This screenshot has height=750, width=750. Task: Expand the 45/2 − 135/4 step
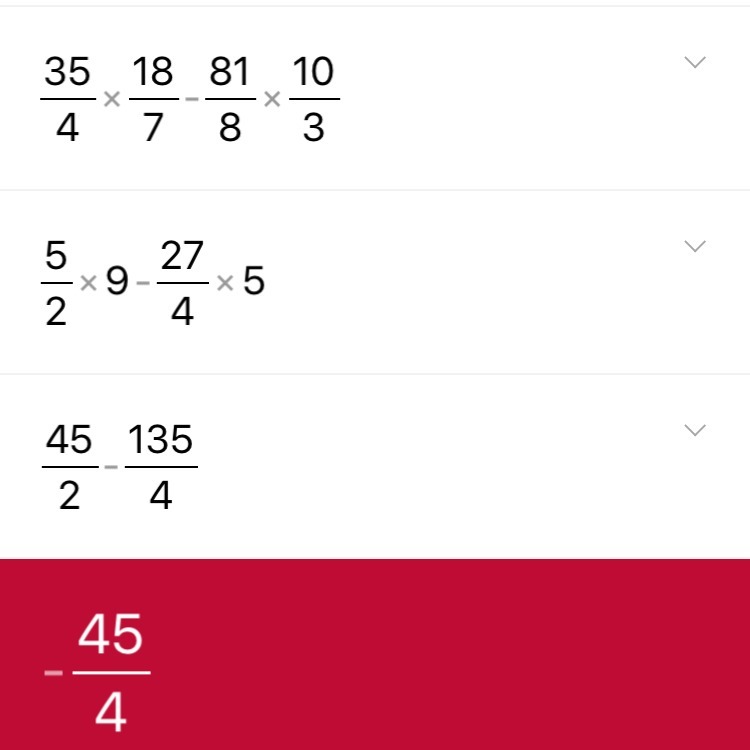pyautogui.click(x=694, y=431)
